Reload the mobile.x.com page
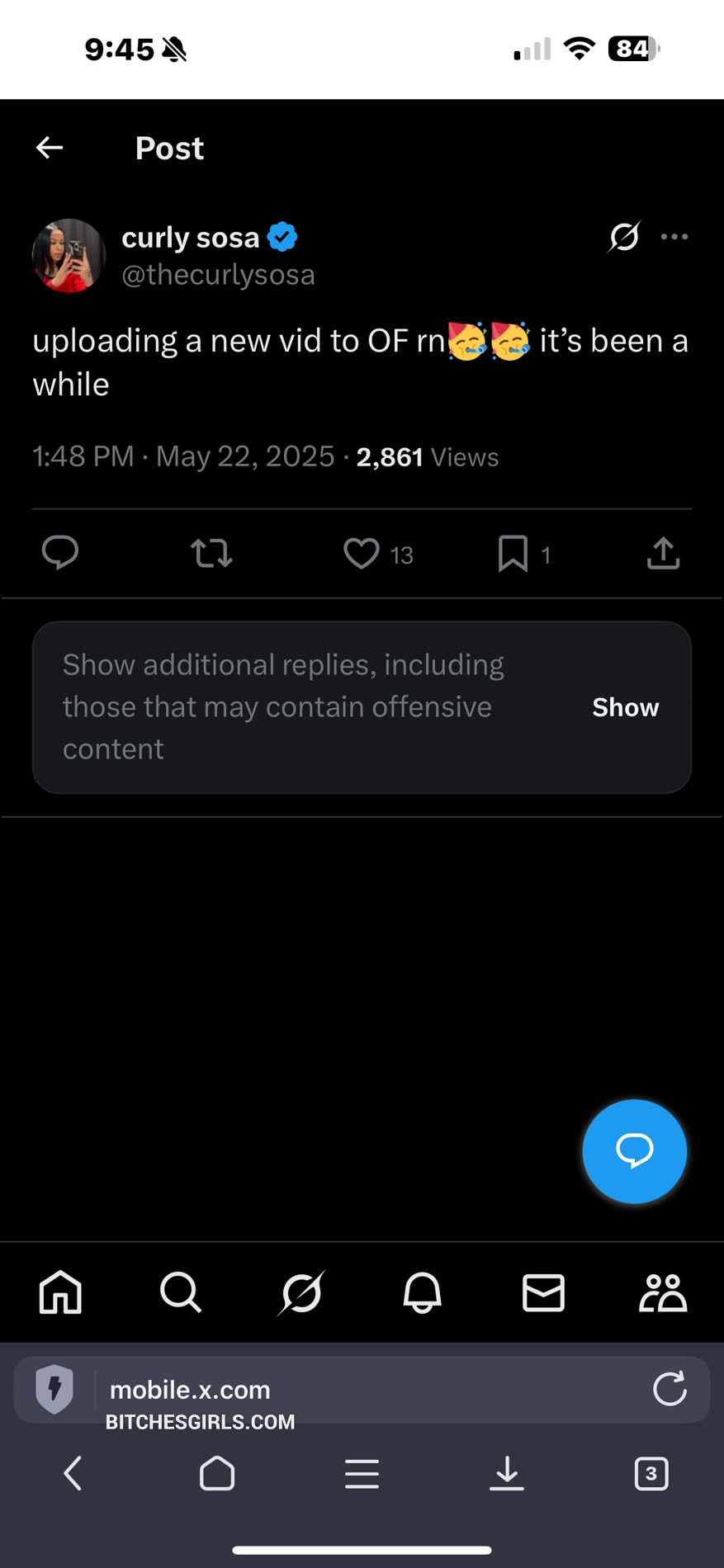The height and width of the screenshot is (1568, 724). [670, 1389]
